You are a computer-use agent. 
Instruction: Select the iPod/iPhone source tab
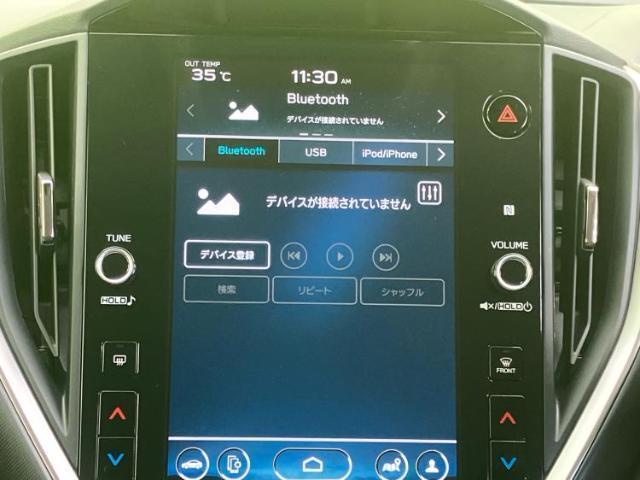coord(388,154)
